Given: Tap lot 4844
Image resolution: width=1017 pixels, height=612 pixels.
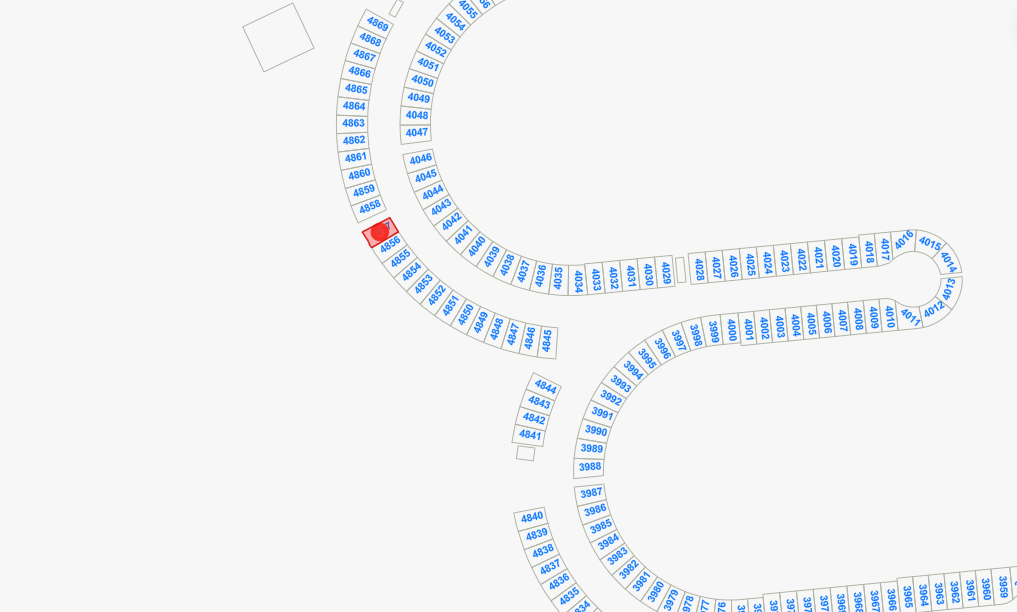Looking at the screenshot, I should pos(545,387).
